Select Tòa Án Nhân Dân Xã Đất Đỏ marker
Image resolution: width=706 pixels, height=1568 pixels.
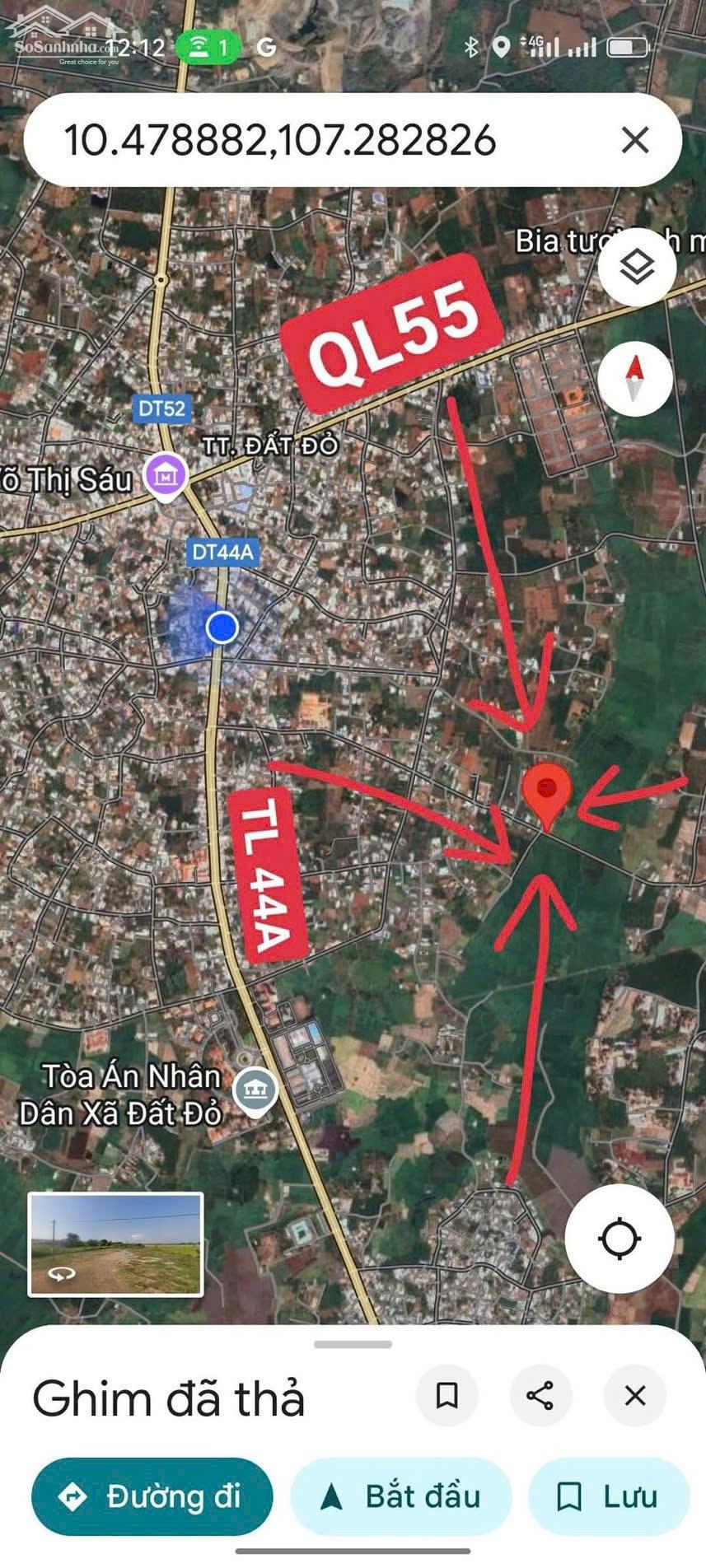(x=255, y=1090)
